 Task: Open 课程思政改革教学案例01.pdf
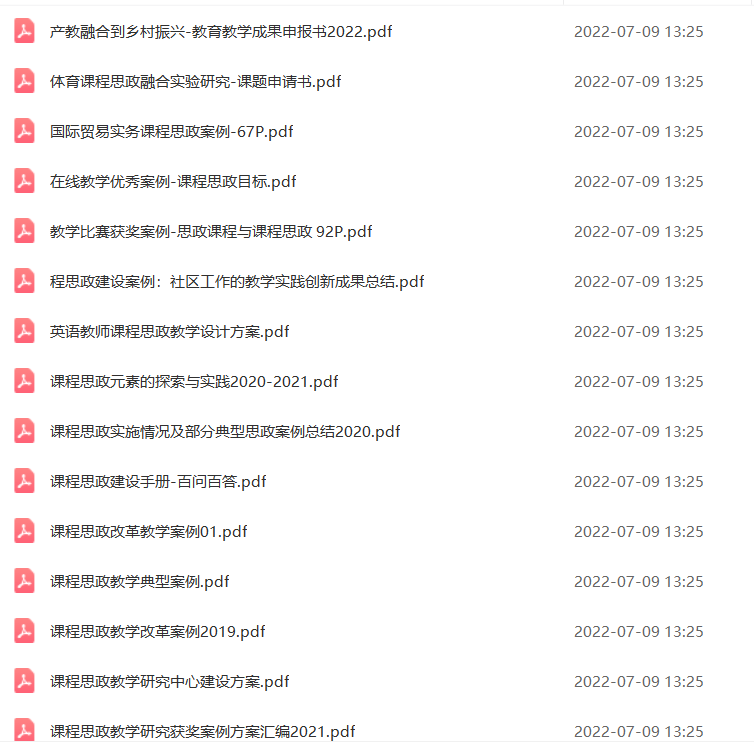148,532
